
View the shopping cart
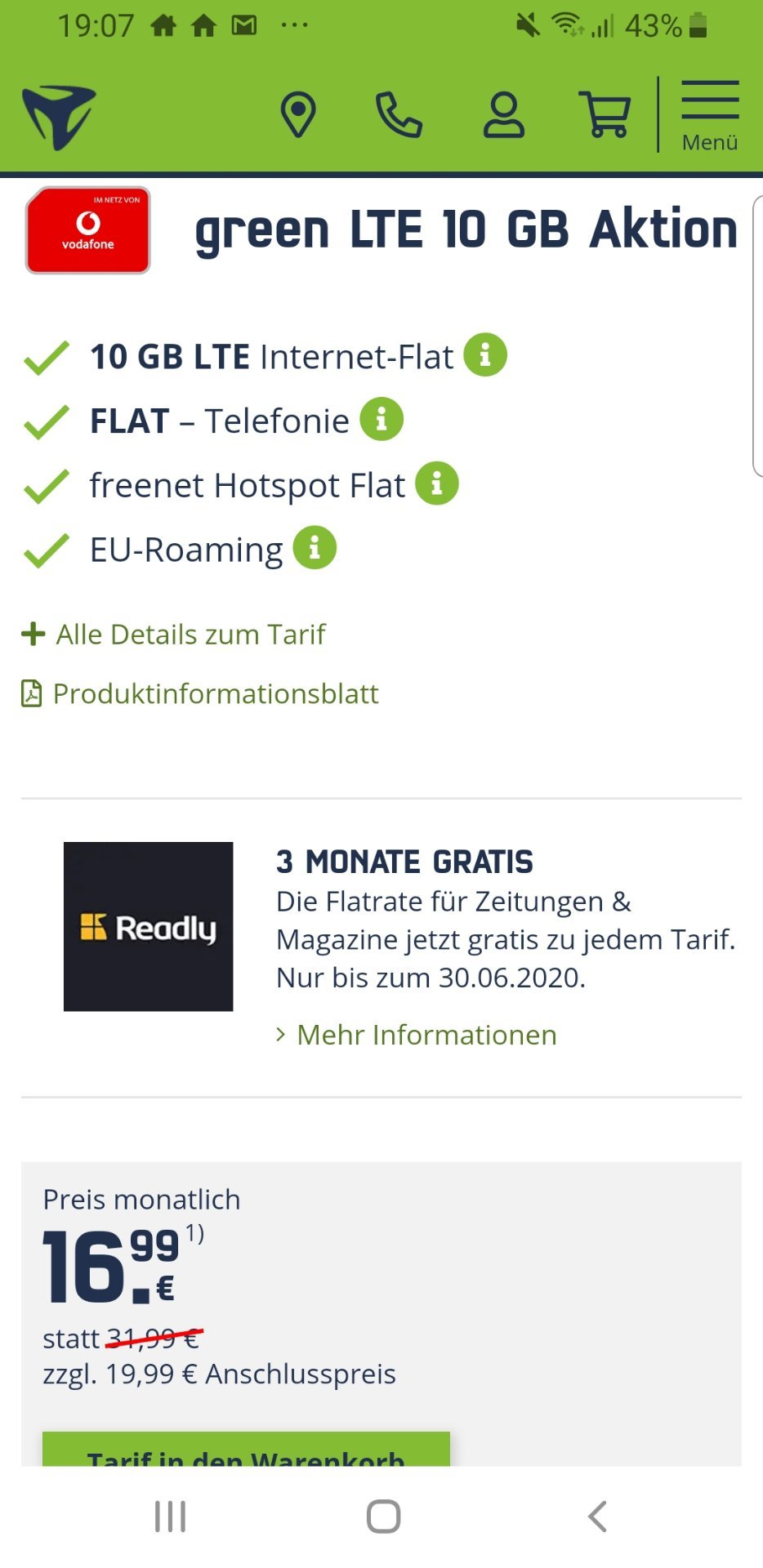[x=605, y=114]
